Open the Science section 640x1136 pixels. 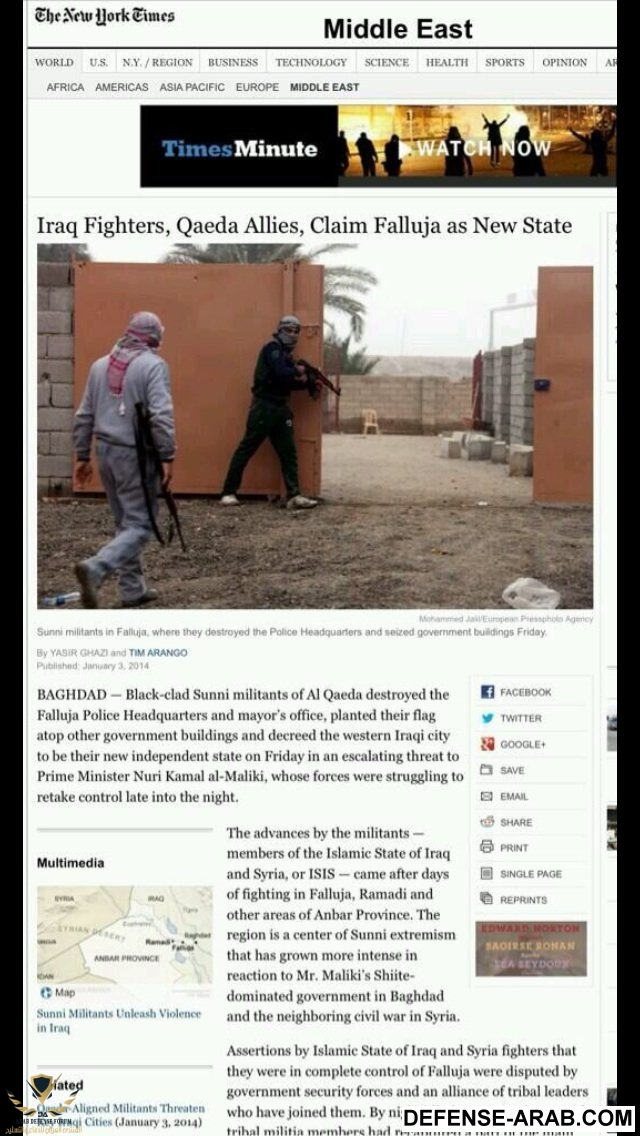point(386,62)
